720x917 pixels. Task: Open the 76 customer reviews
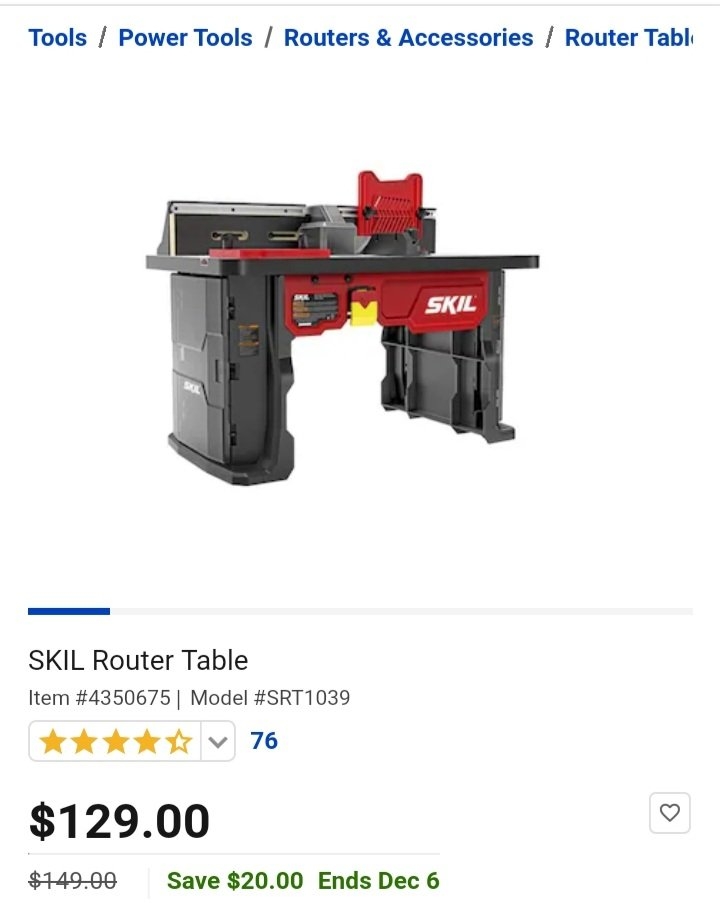pos(264,741)
